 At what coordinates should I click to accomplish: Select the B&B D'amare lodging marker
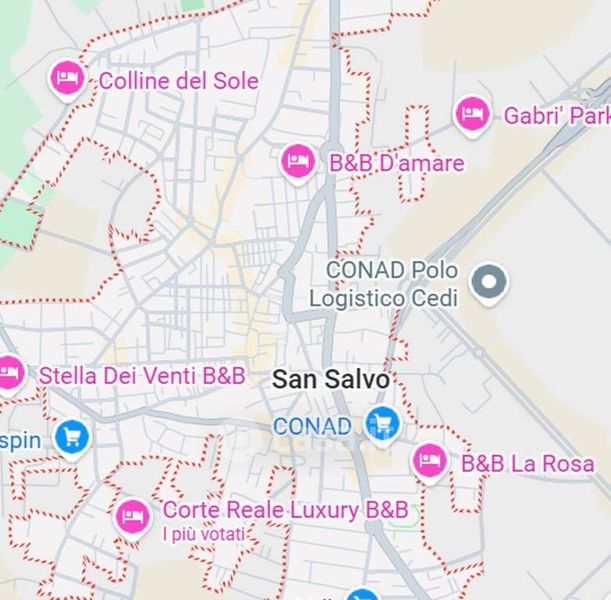pyautogui.click(x=297, y=163)
